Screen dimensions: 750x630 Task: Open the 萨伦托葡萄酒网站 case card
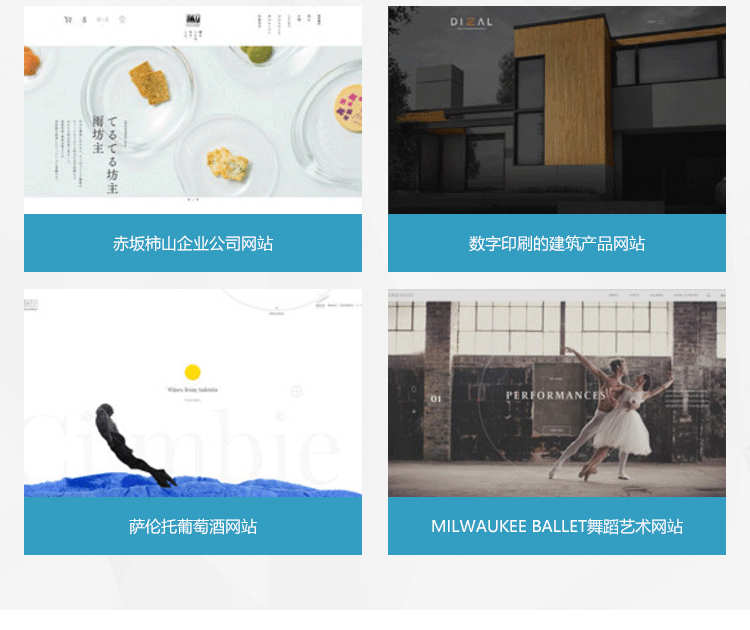point(193,526)
